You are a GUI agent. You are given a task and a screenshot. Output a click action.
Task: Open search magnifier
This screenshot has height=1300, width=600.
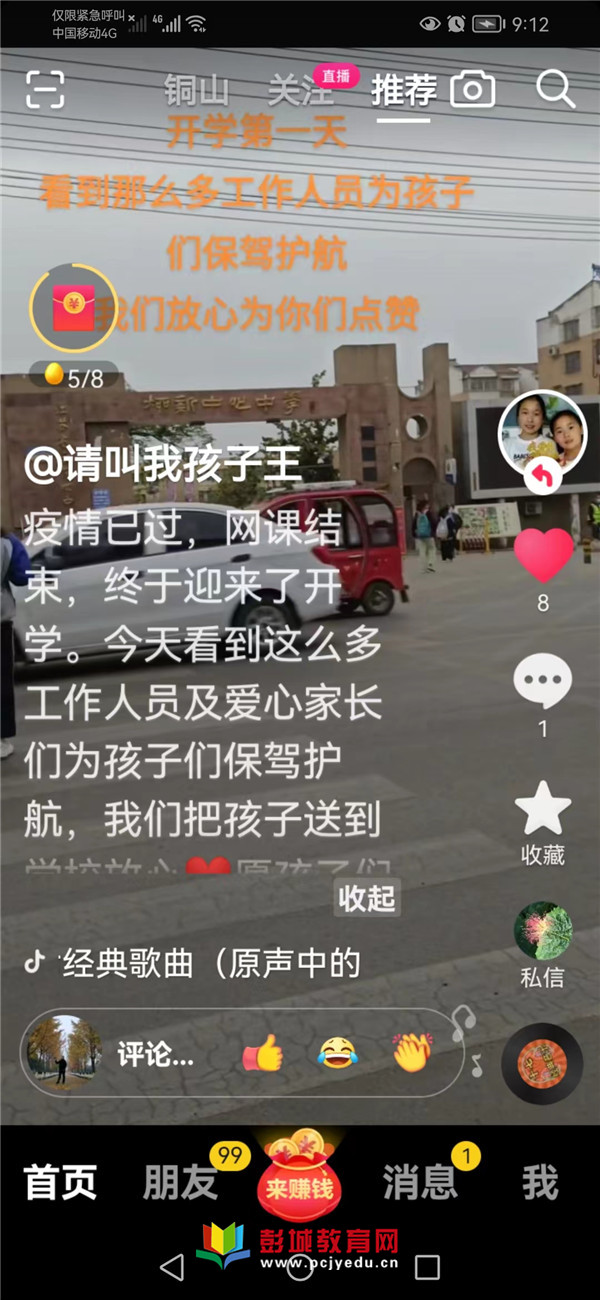[556, 89]
